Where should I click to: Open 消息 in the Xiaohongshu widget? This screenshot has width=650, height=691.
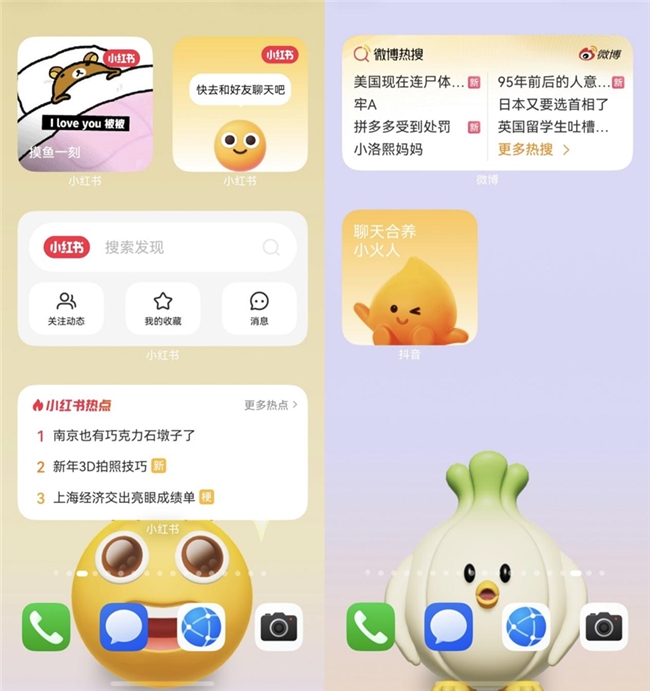coord(259,308)
